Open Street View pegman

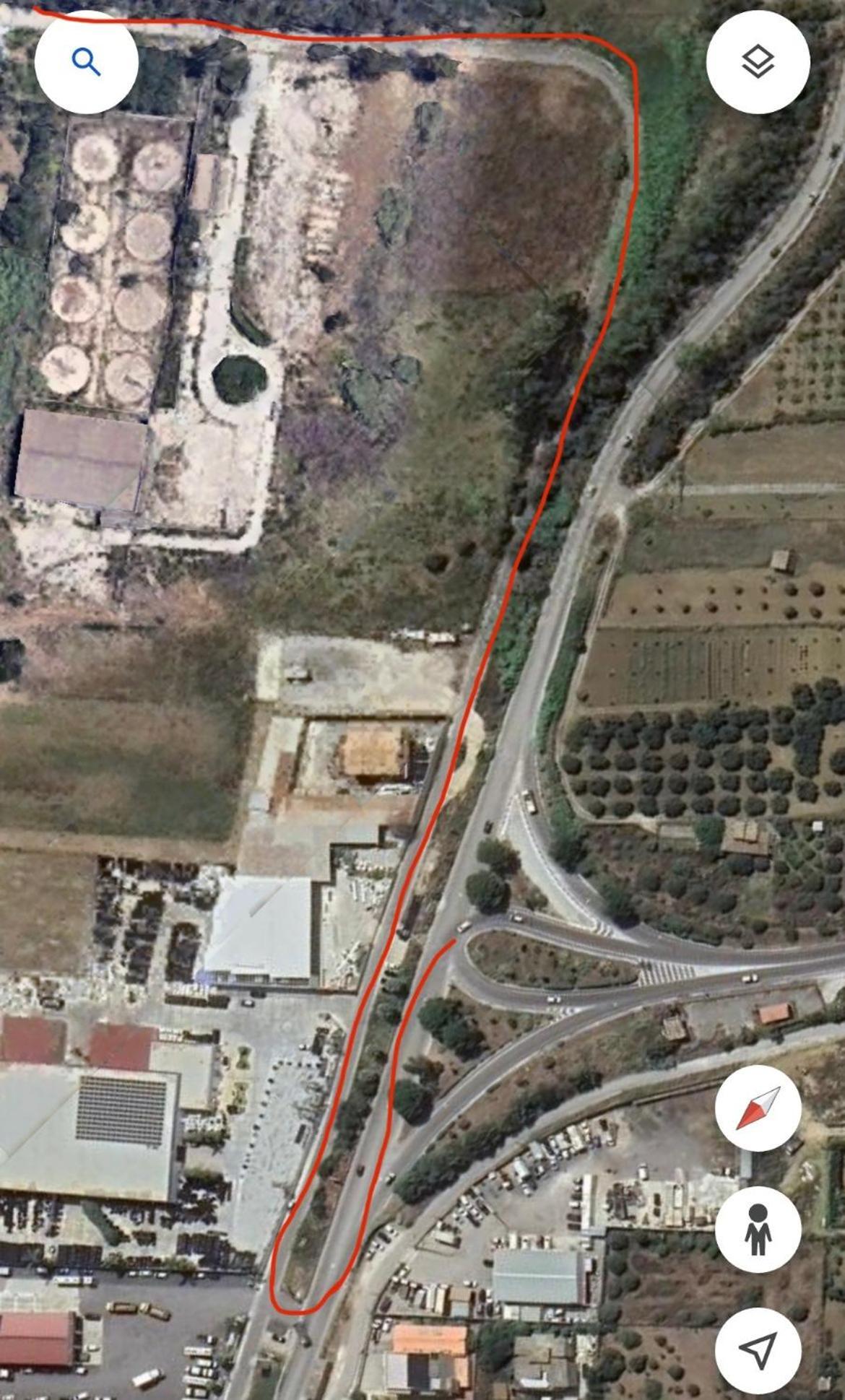pos(758,1229)
